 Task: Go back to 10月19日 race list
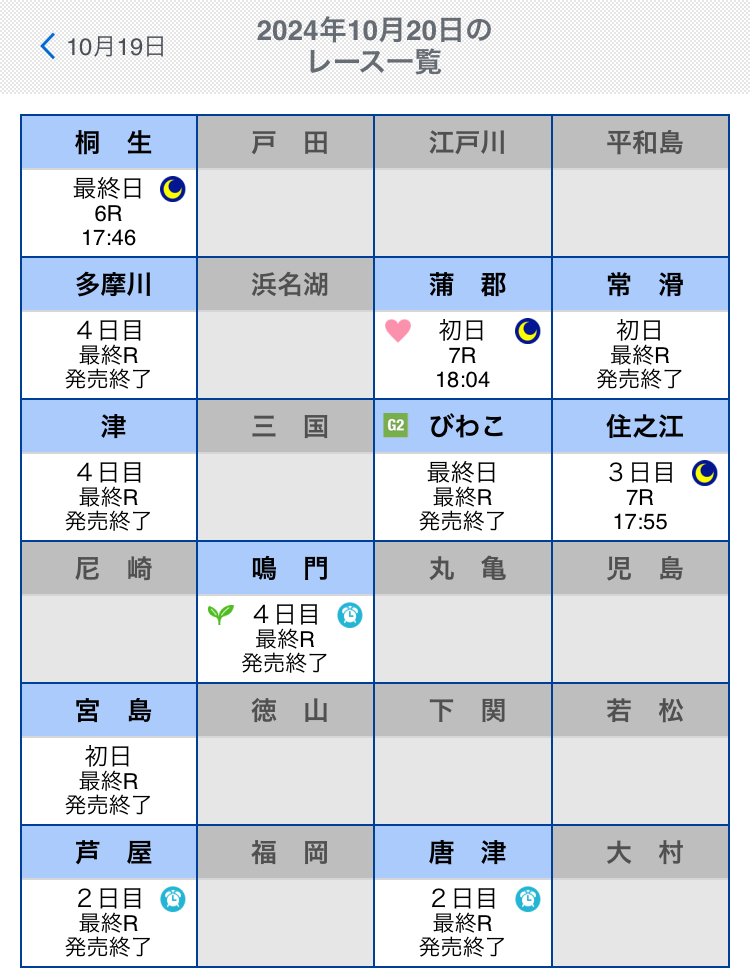tap(102, 46)
